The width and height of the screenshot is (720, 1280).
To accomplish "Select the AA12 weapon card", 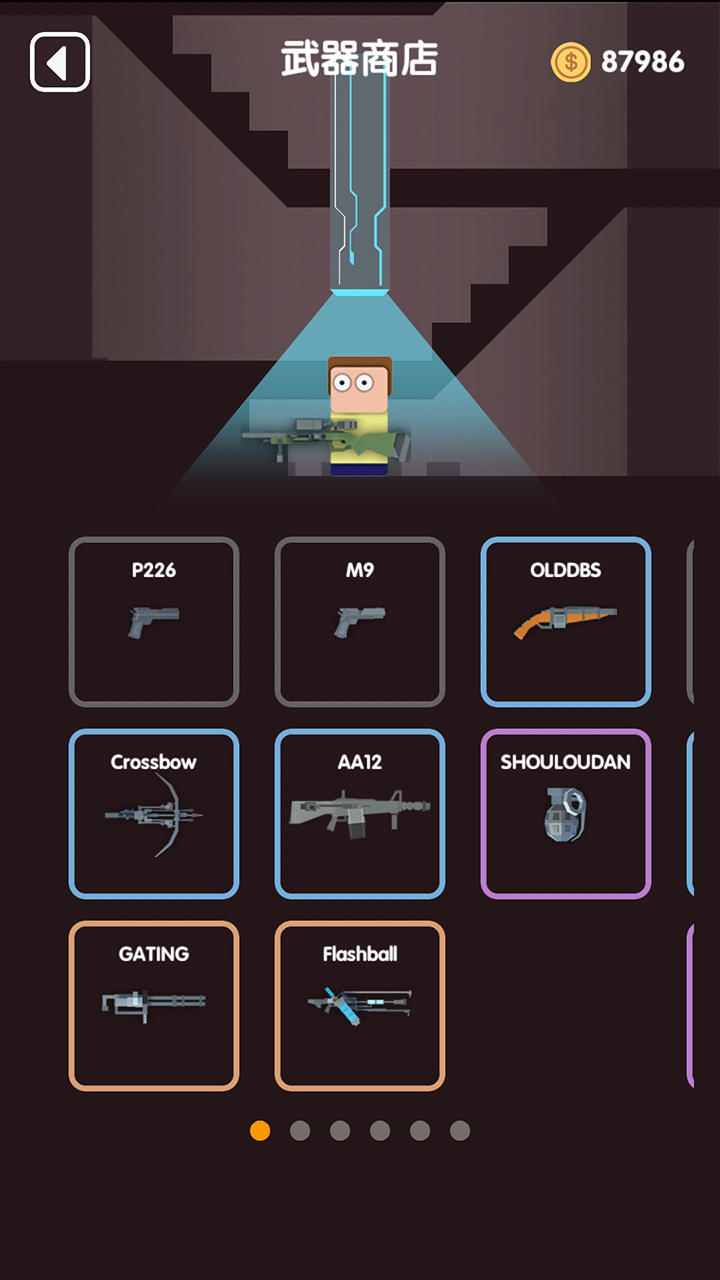I will pyautogui.click(x=360, y=814).
